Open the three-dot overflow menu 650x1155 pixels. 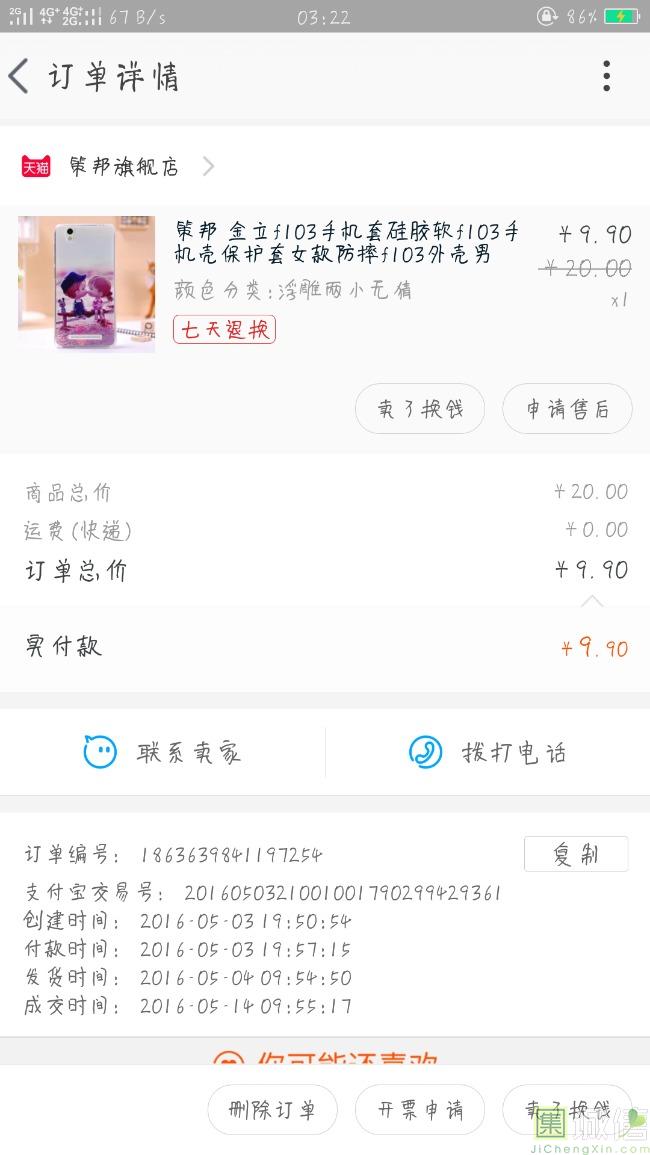[x=606, y=76]
